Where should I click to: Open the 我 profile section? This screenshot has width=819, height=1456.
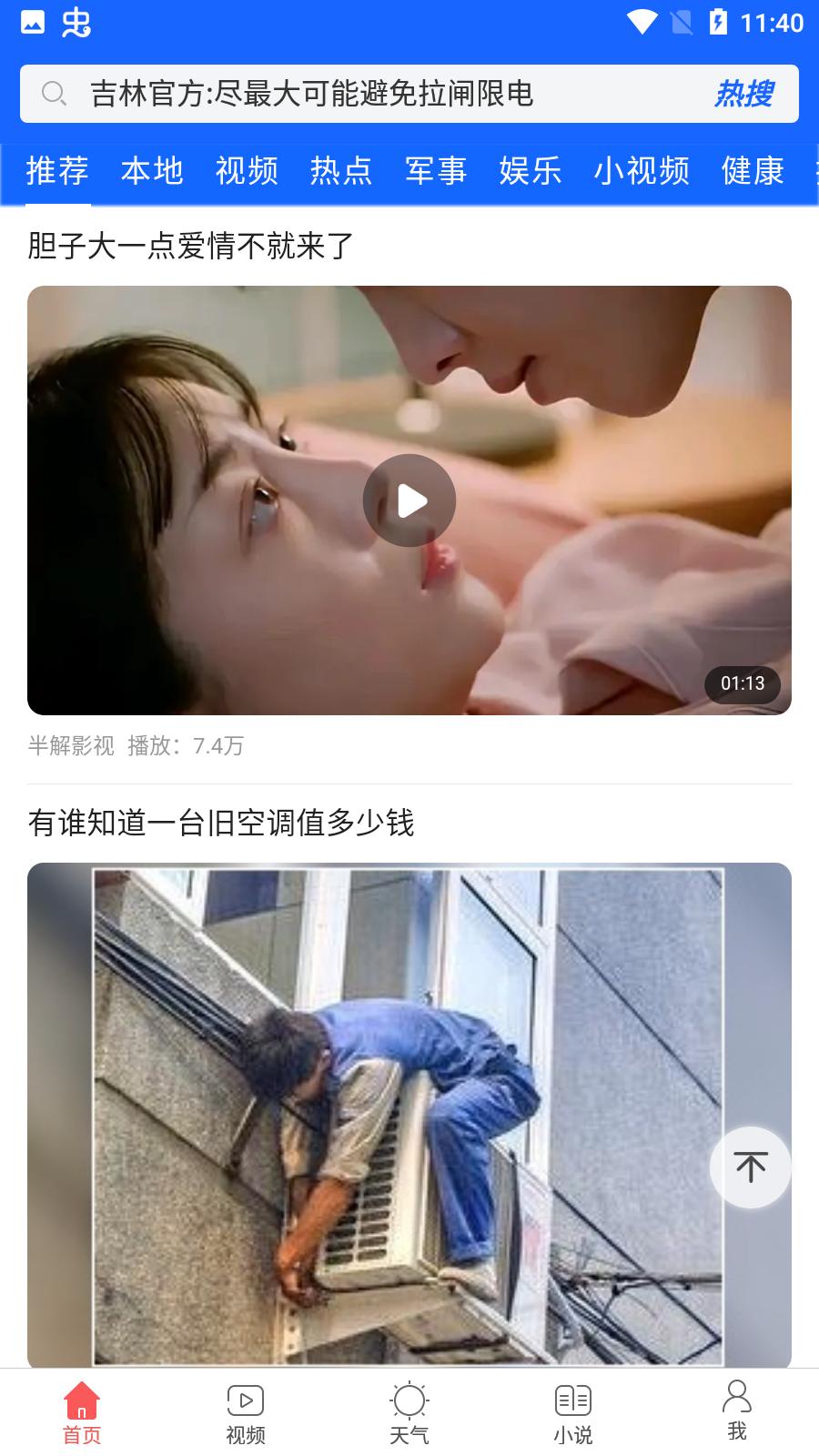click(737, 1411)
